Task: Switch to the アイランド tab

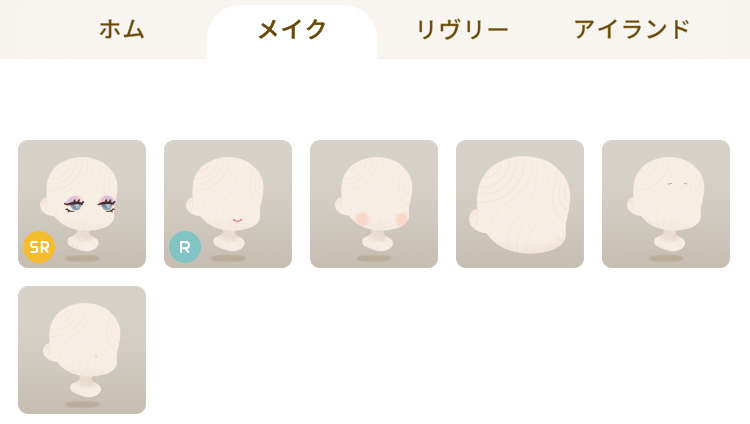Action: [x=632, y=29]
